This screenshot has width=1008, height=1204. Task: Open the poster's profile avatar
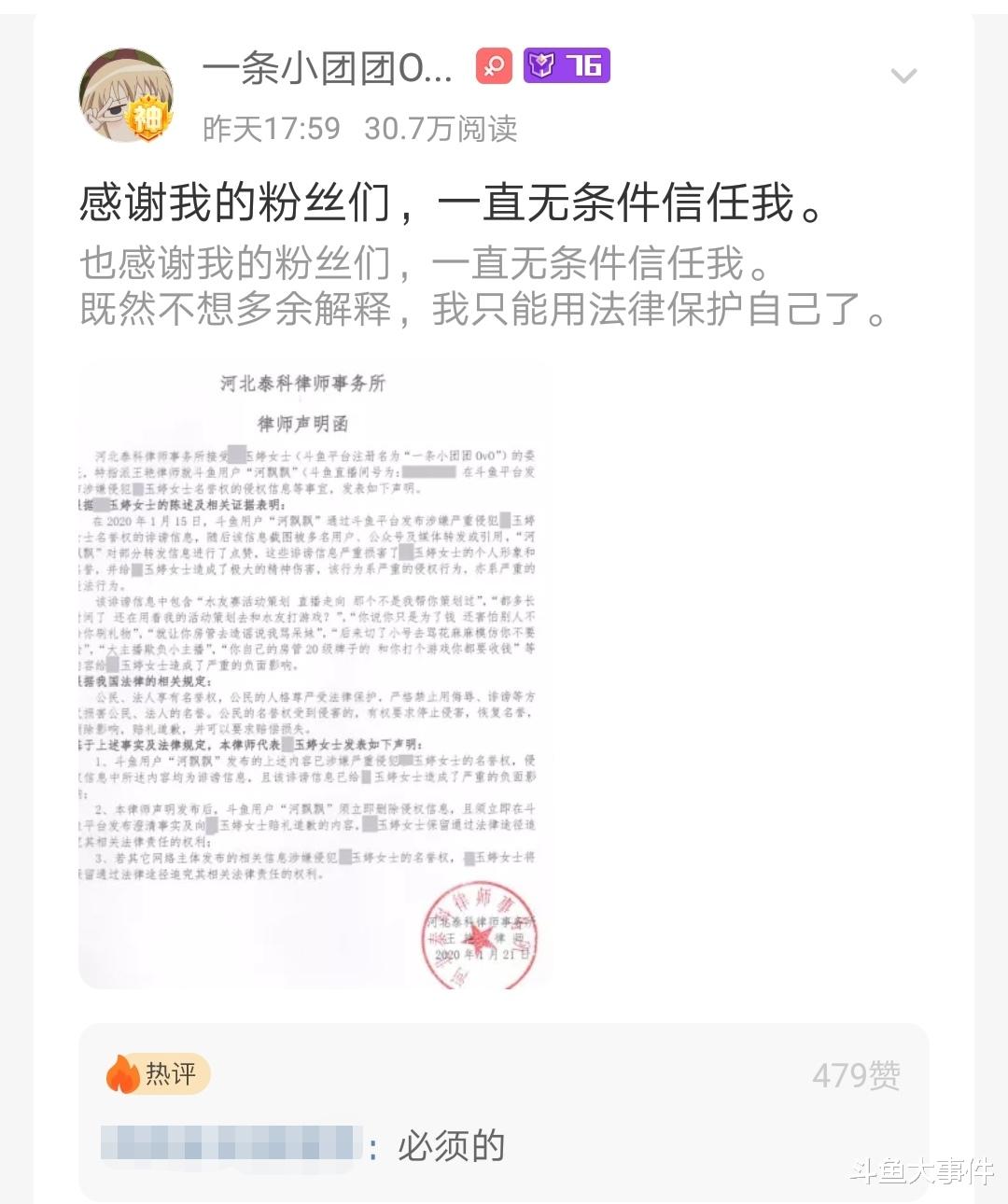pos(127,96)
